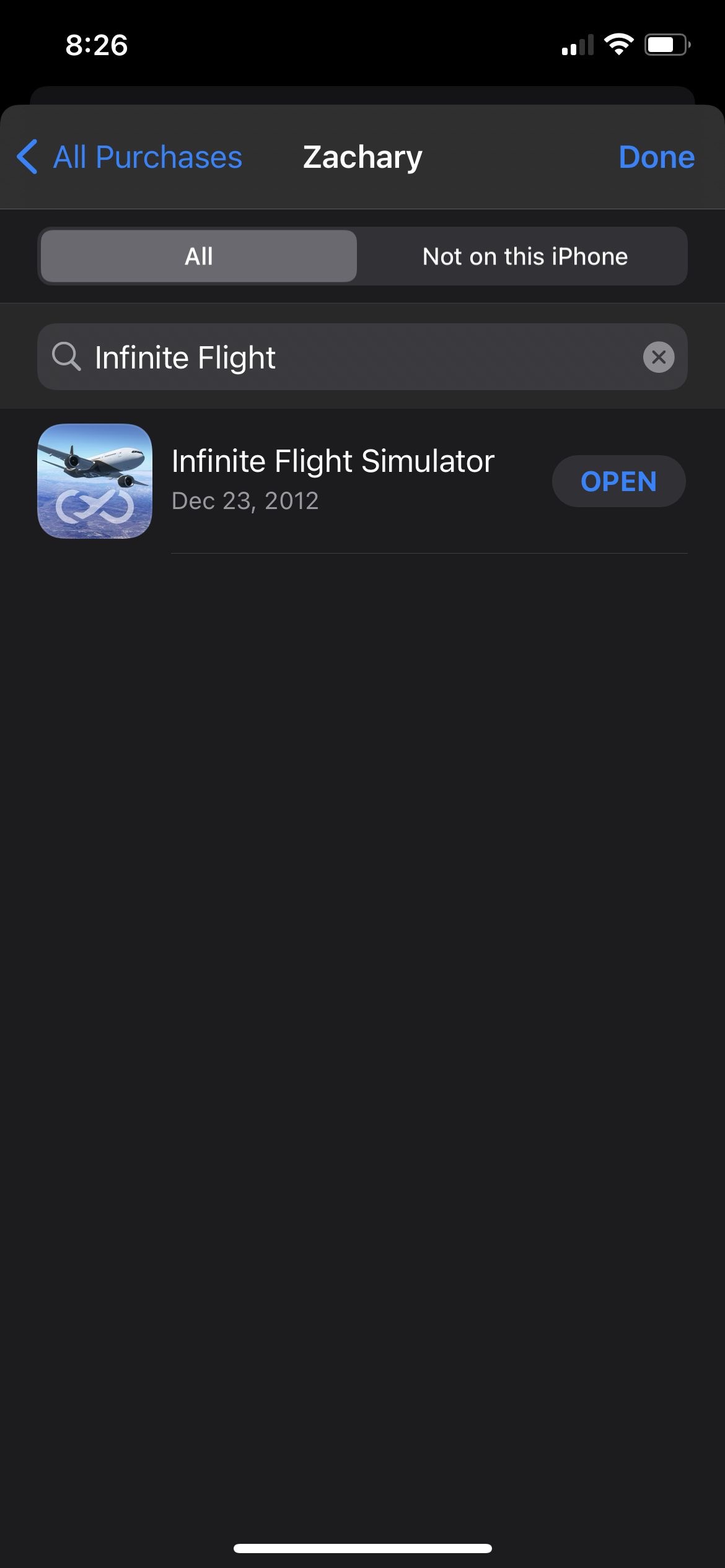View Infinite Flight Simulator app details
The height and width of the screenshot is (1568, 725).
(332, 480)
